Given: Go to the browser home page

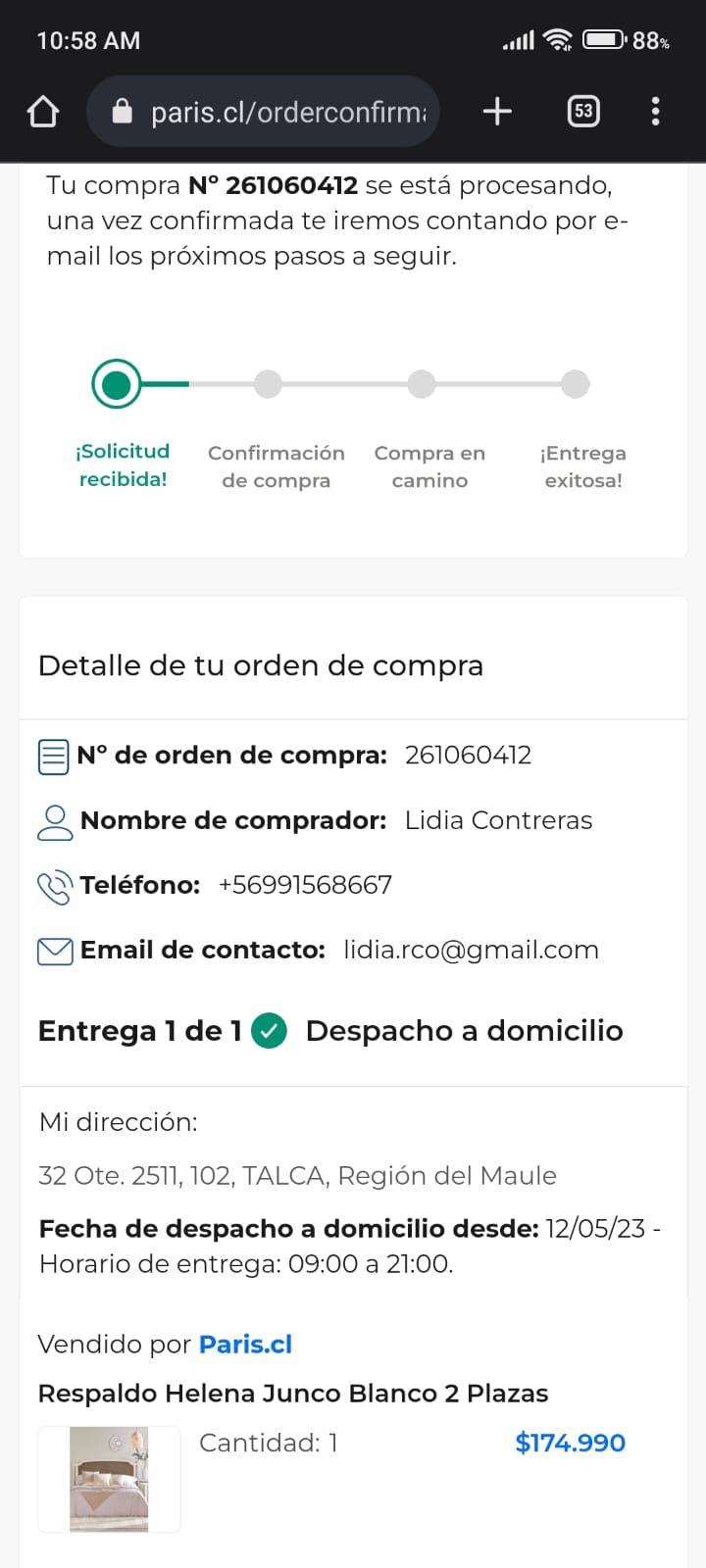Looking at the screenshot, I should [43, 112].
